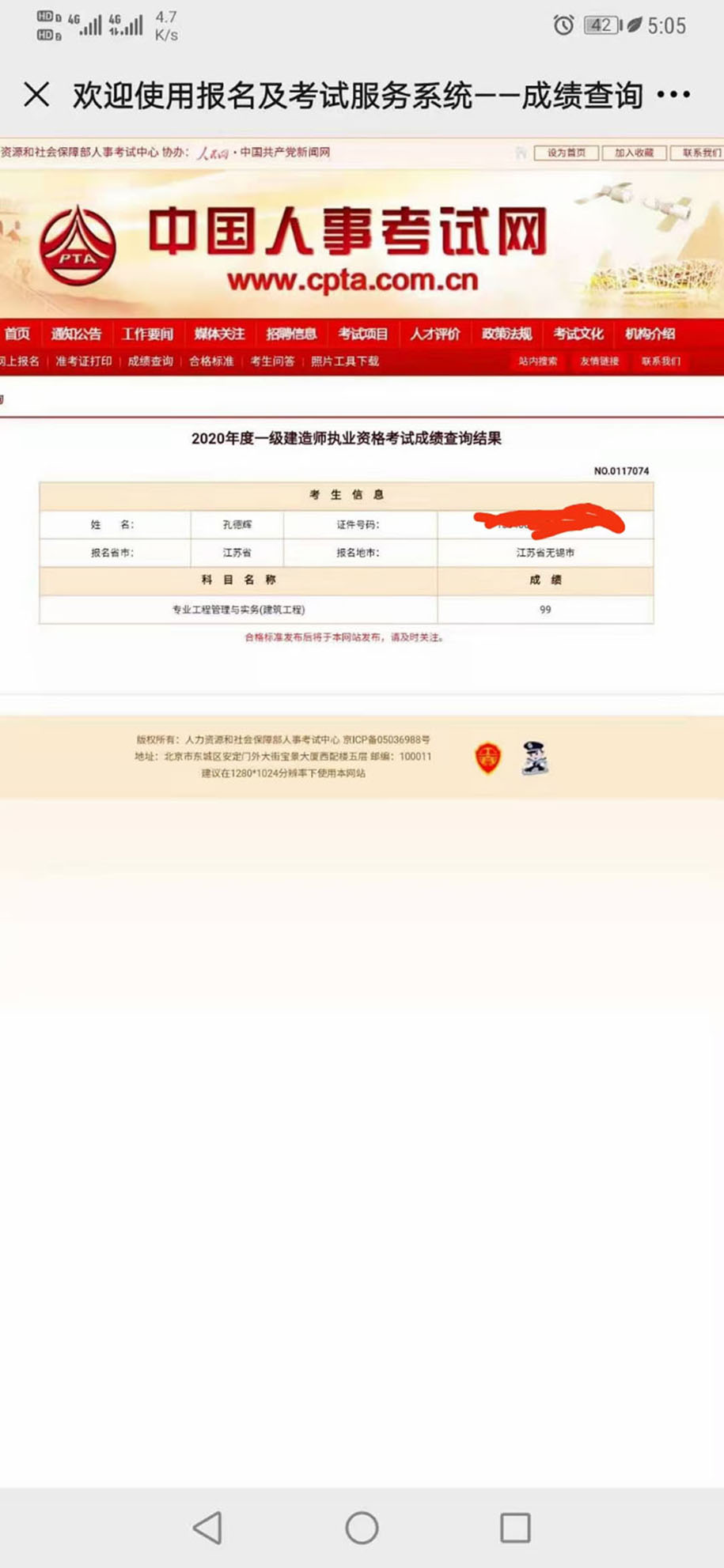View the 招聘信息 section
This screenshot has width=724, height=1568.
point(291,334)
